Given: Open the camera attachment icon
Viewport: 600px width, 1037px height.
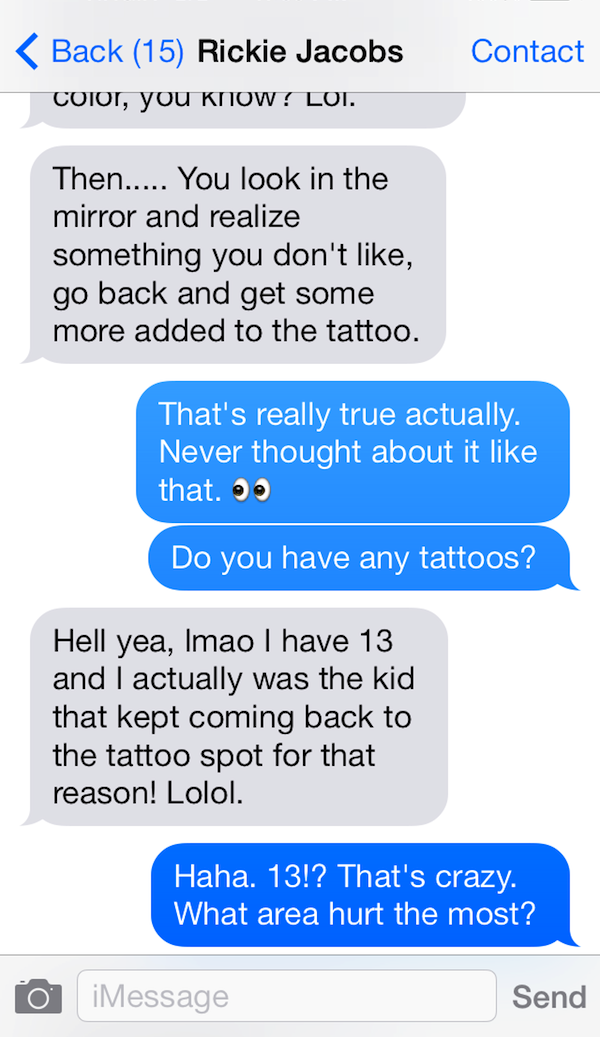Looking at the screenshot, I should 38,996.
